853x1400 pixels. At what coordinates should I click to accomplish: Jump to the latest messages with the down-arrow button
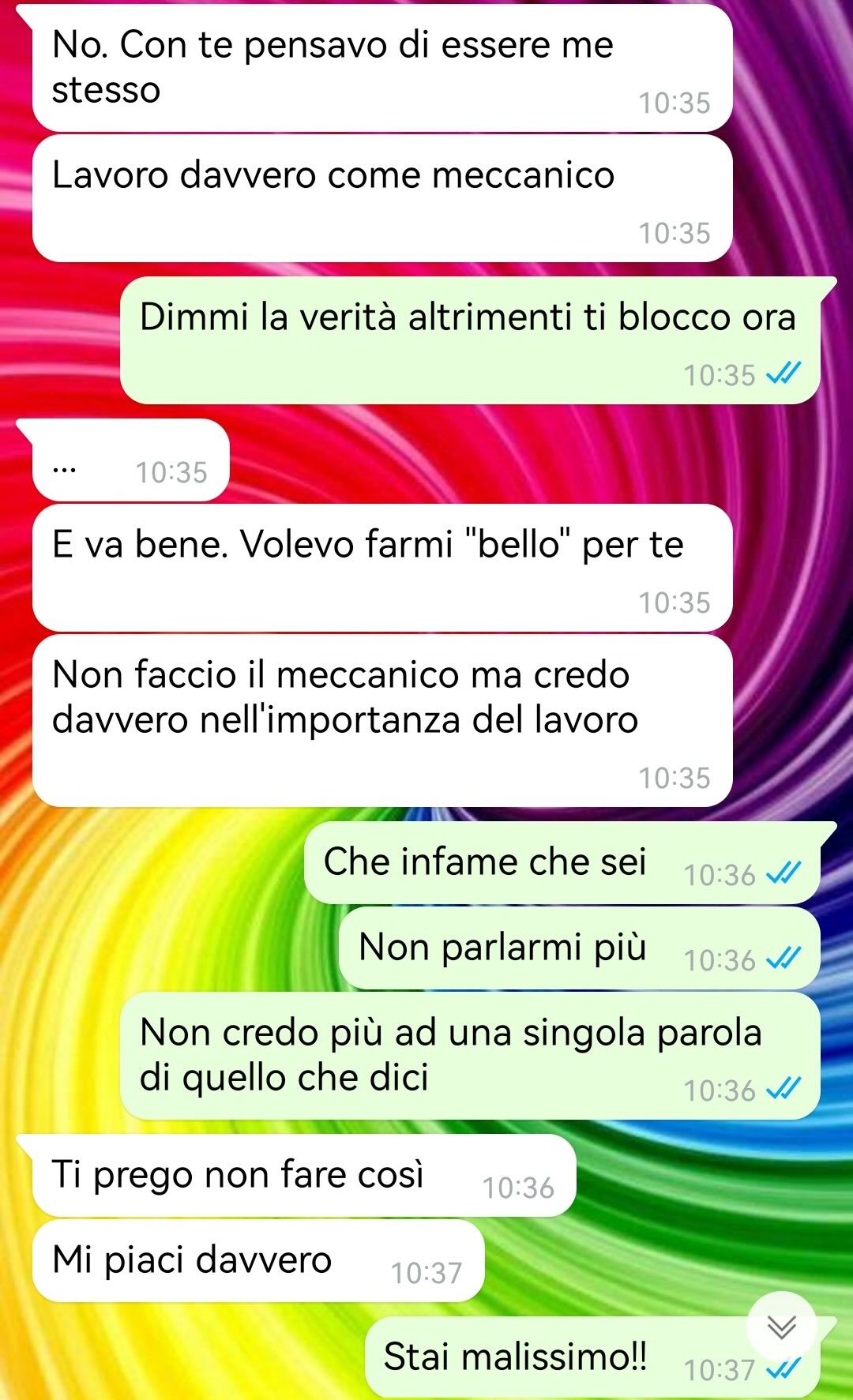781,1327
